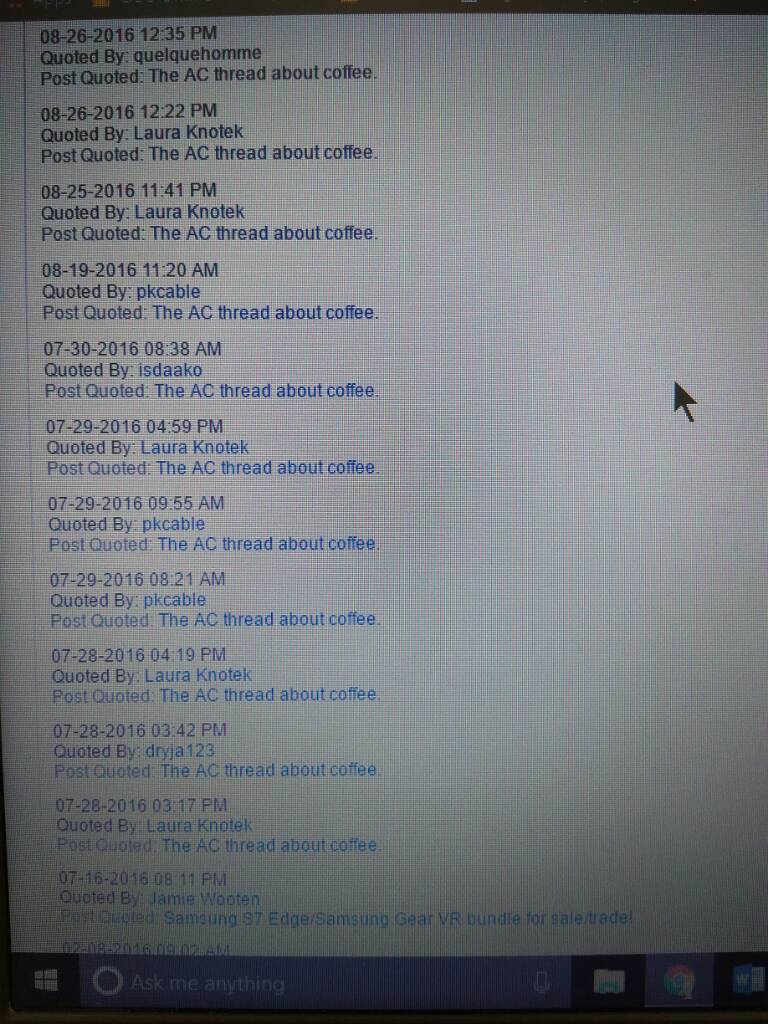The height and width of the screenshot is (1024, 768).
Task: Open Laura Knotek's name under 08-26-2016 12:22 PM
Action: (188, 132)
